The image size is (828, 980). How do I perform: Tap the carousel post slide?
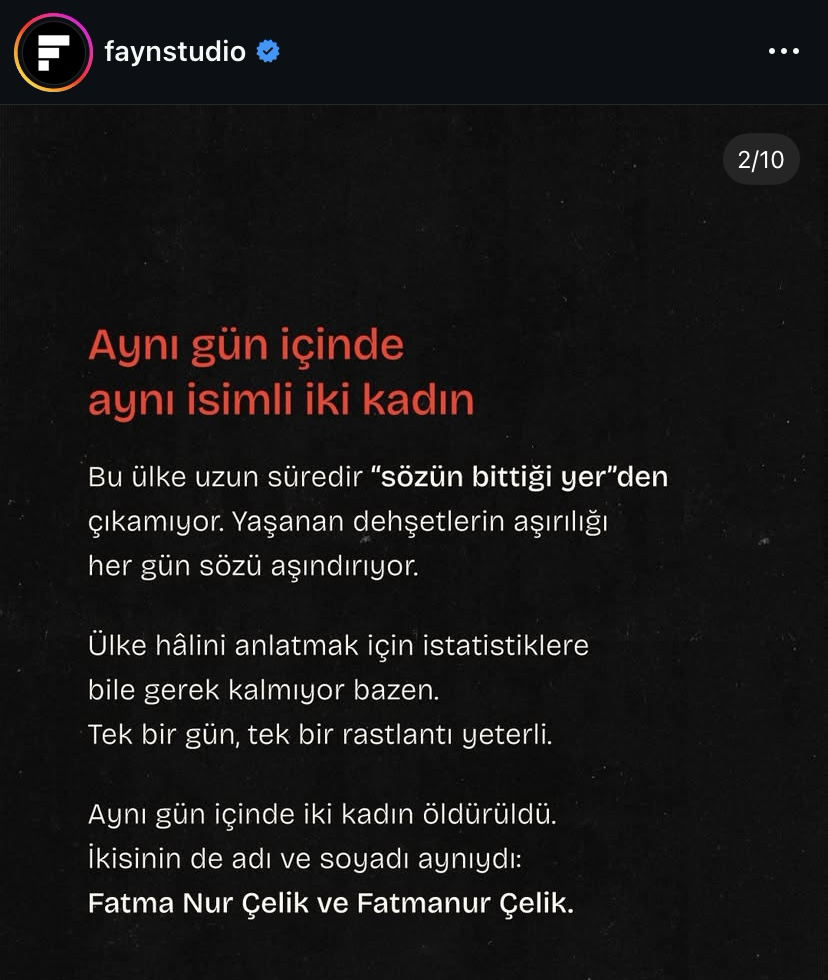(414, 560)
